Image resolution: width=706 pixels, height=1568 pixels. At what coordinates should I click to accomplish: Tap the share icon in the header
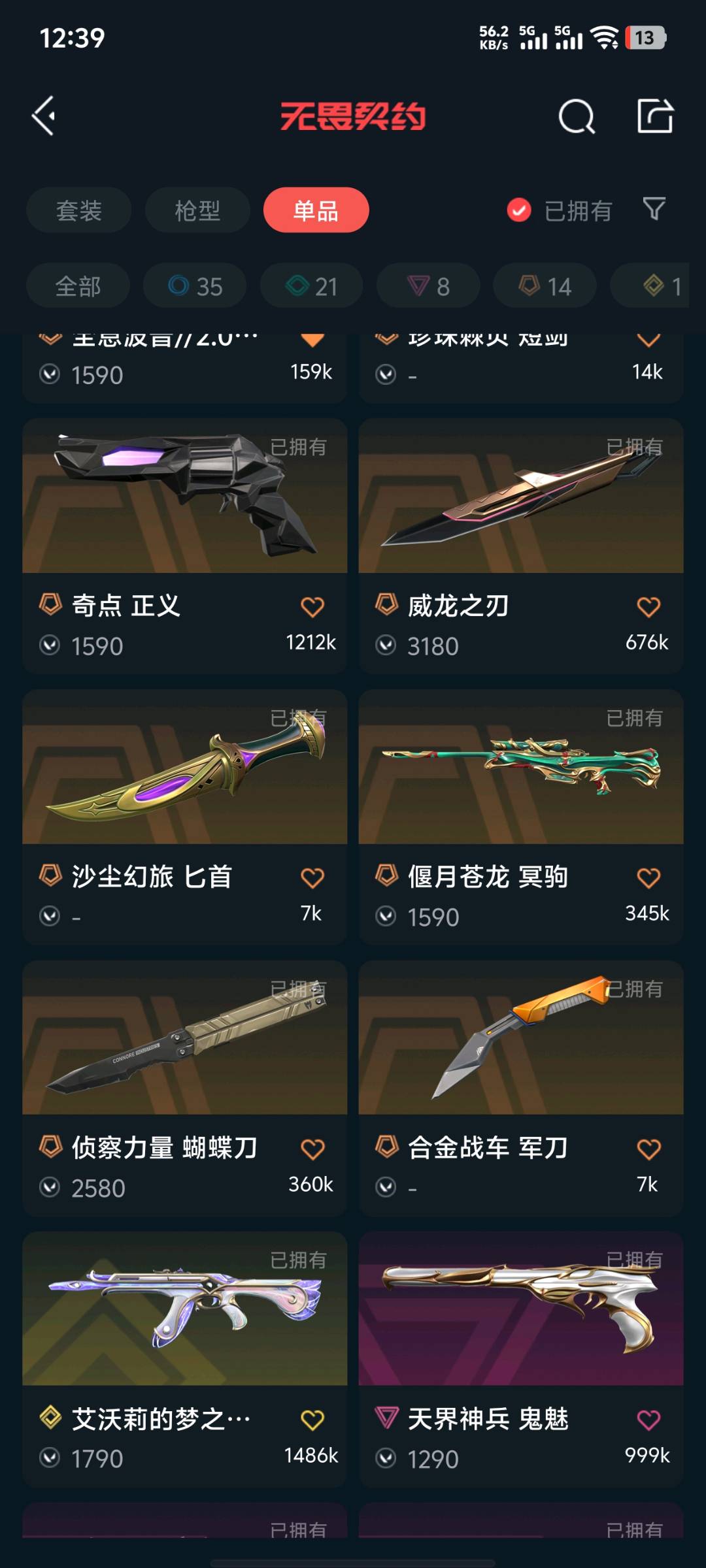pyautogui.click(x=655, y=116)
